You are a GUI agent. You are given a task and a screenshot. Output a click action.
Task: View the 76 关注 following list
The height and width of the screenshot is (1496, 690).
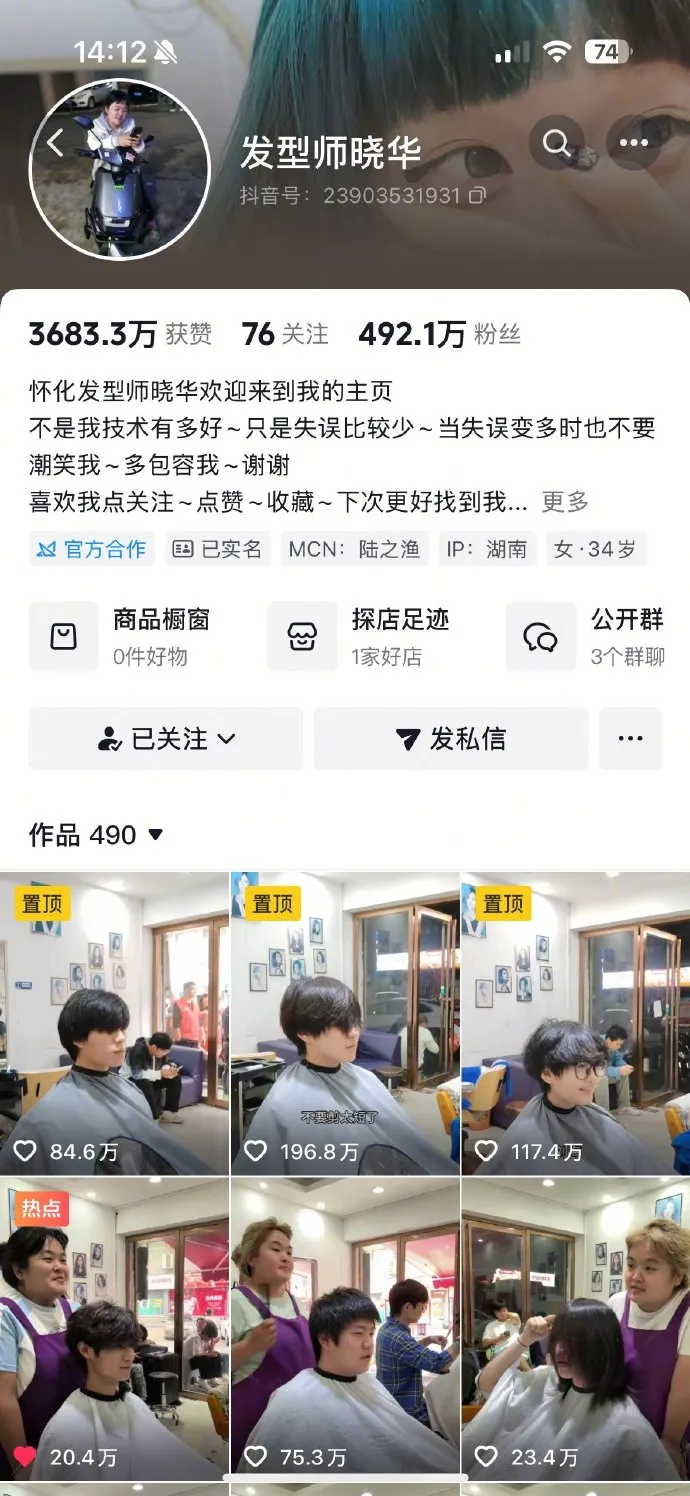click(x=285, y=335)
